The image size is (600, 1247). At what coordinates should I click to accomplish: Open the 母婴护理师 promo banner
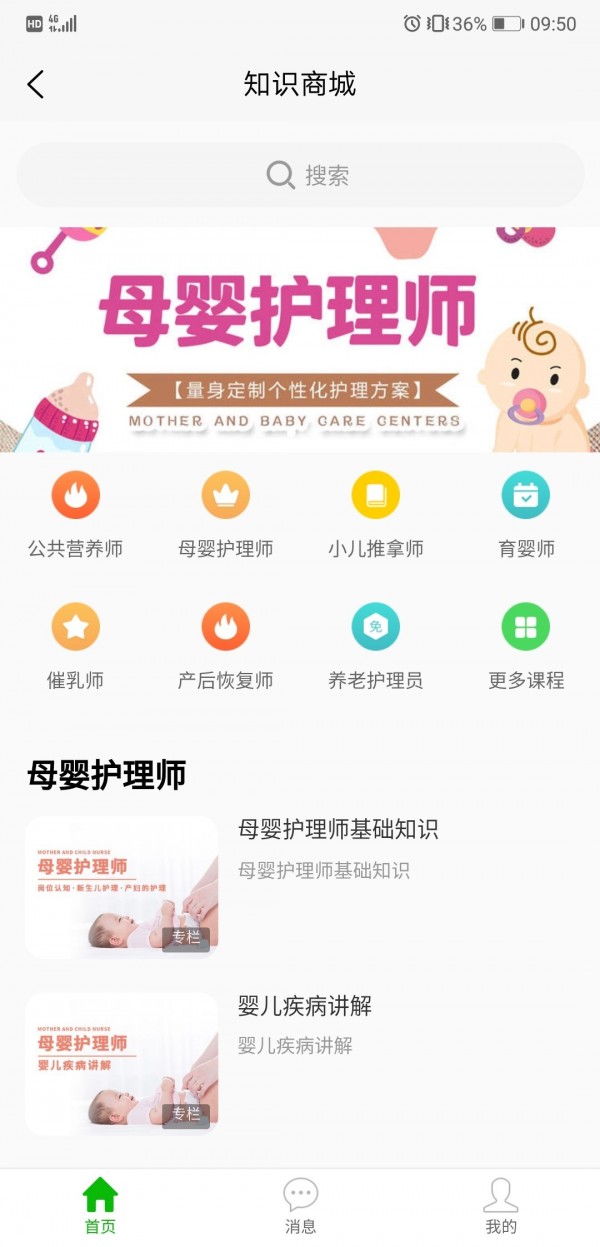tap(300, 340)
